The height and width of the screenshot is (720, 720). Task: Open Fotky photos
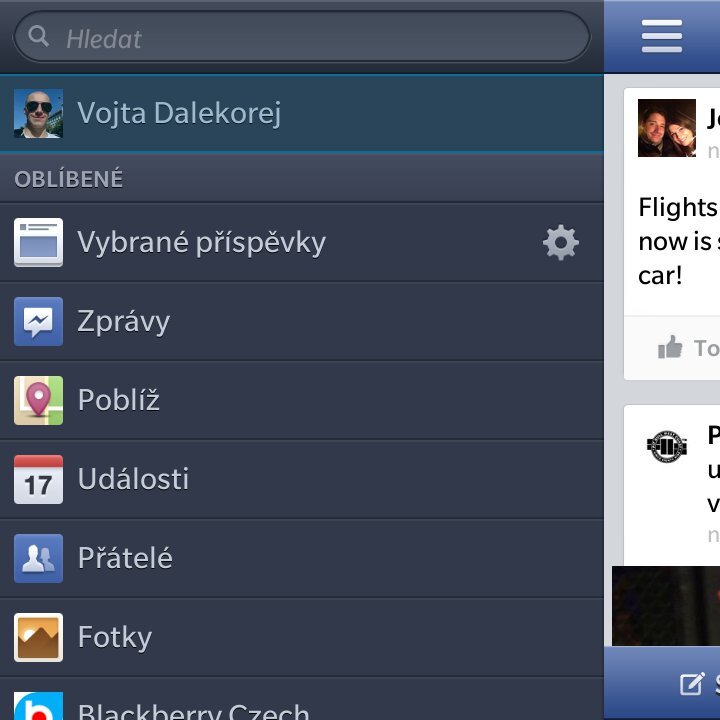[115, 637]
